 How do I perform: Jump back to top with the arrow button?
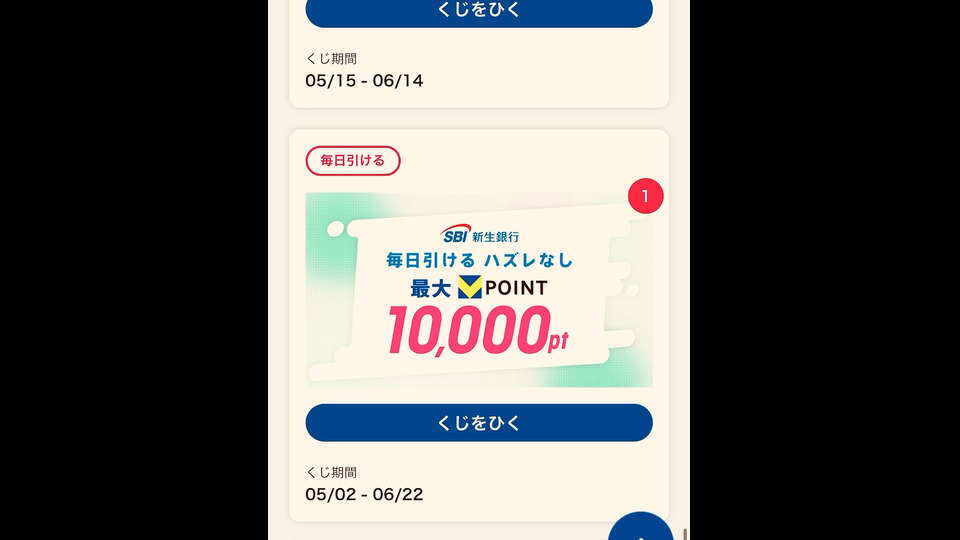tap(641, 530)
